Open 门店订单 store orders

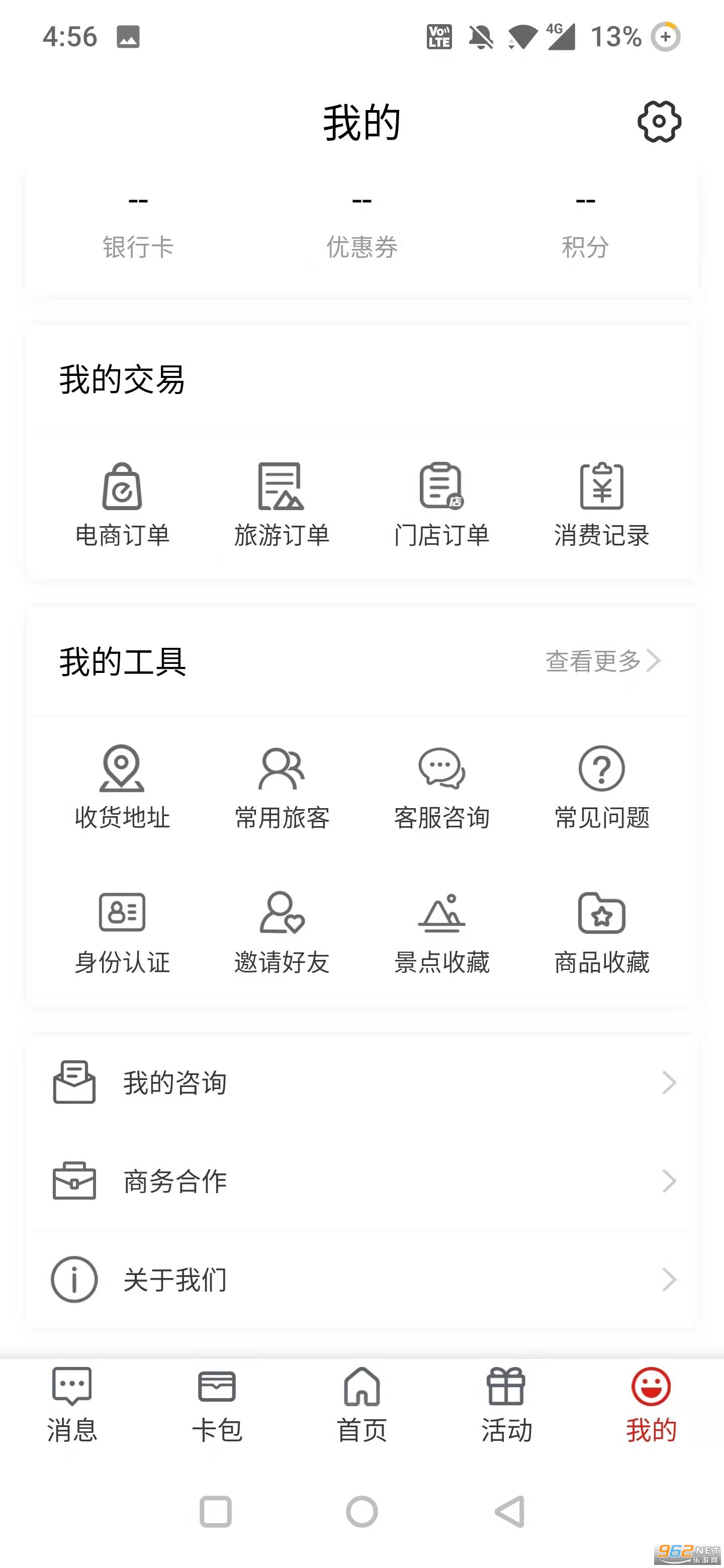pyautogui.click(x=441, y=503)
